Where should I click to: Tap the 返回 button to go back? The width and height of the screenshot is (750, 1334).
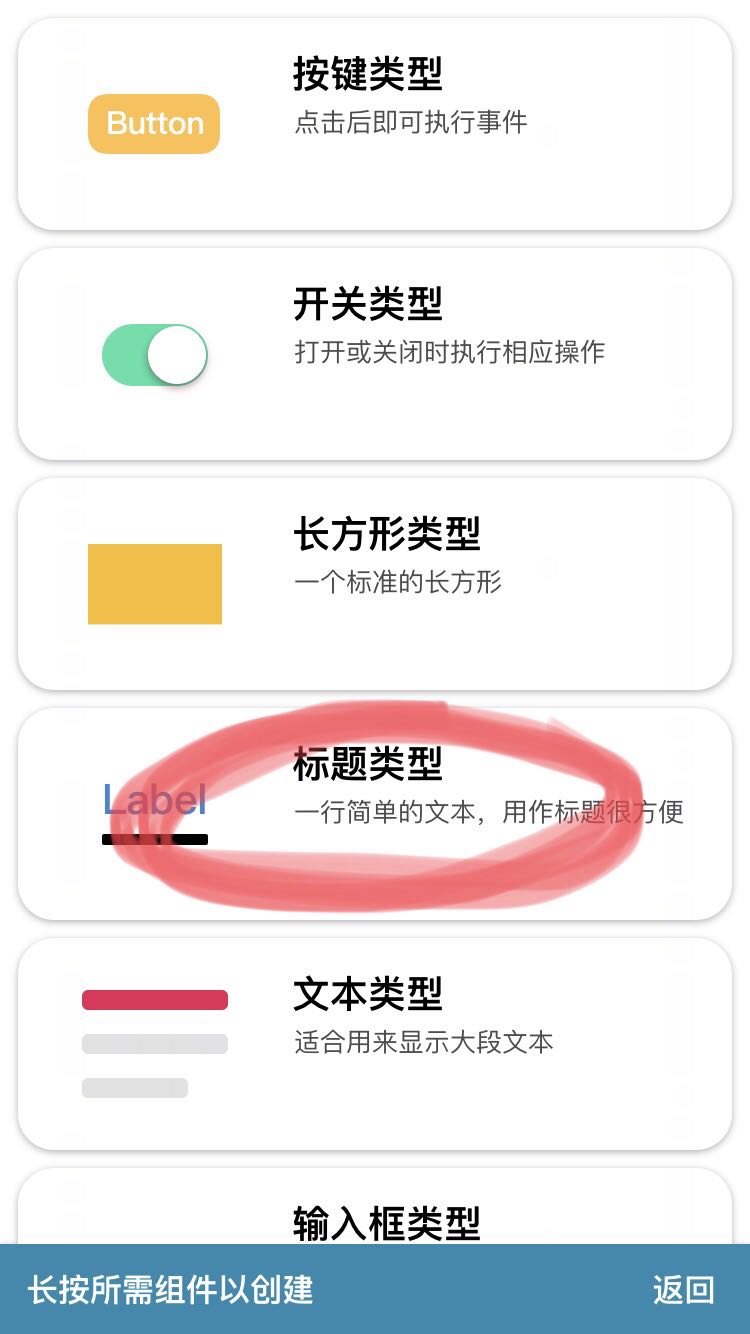[x=684, y=1289]
